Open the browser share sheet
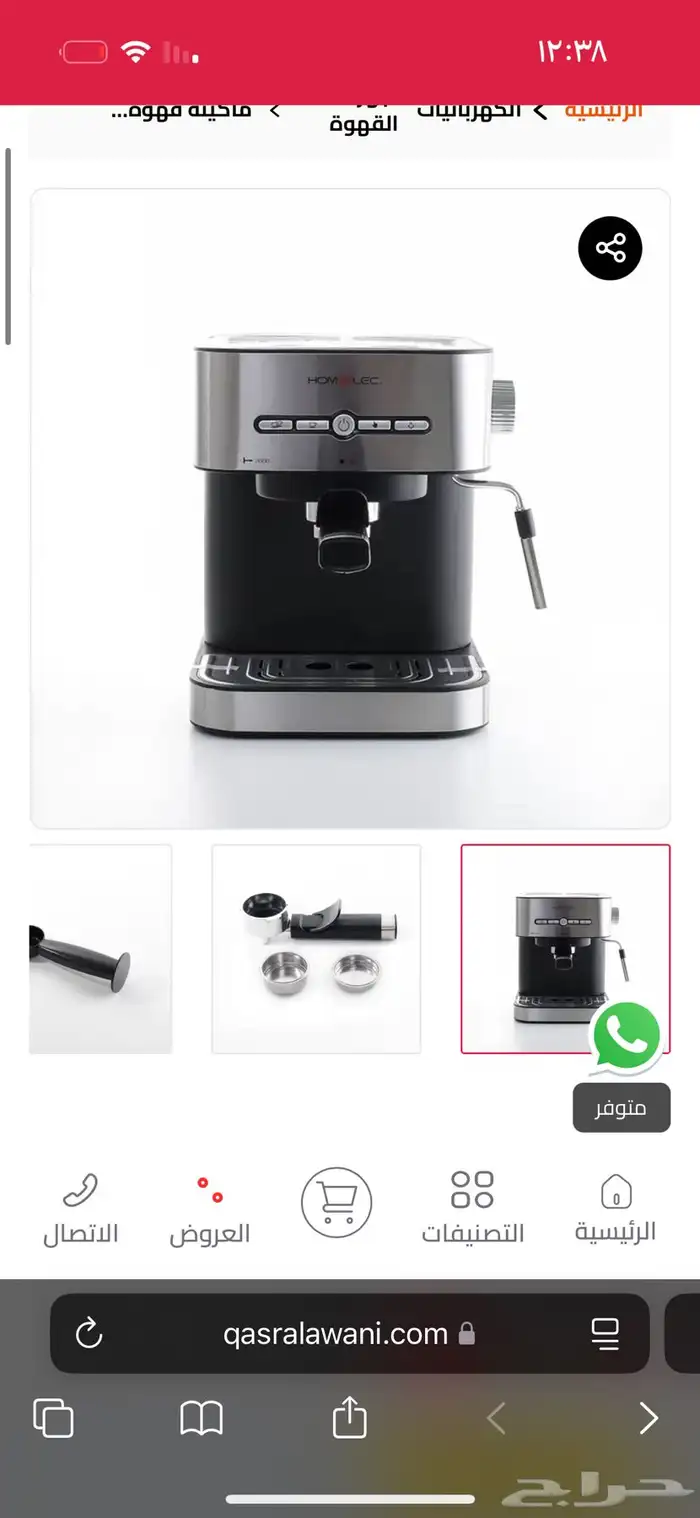700x1518 pixels. pos(349,1416)
